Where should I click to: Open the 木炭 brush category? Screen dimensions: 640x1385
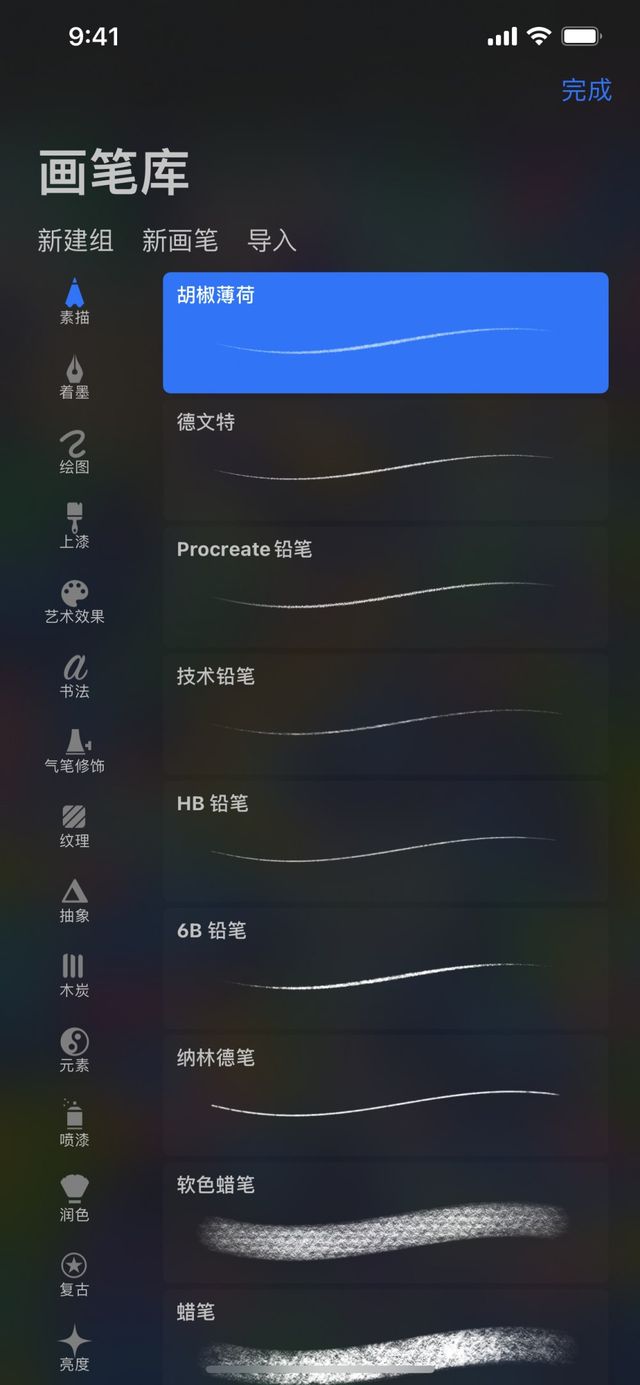[x=74, y=975]
